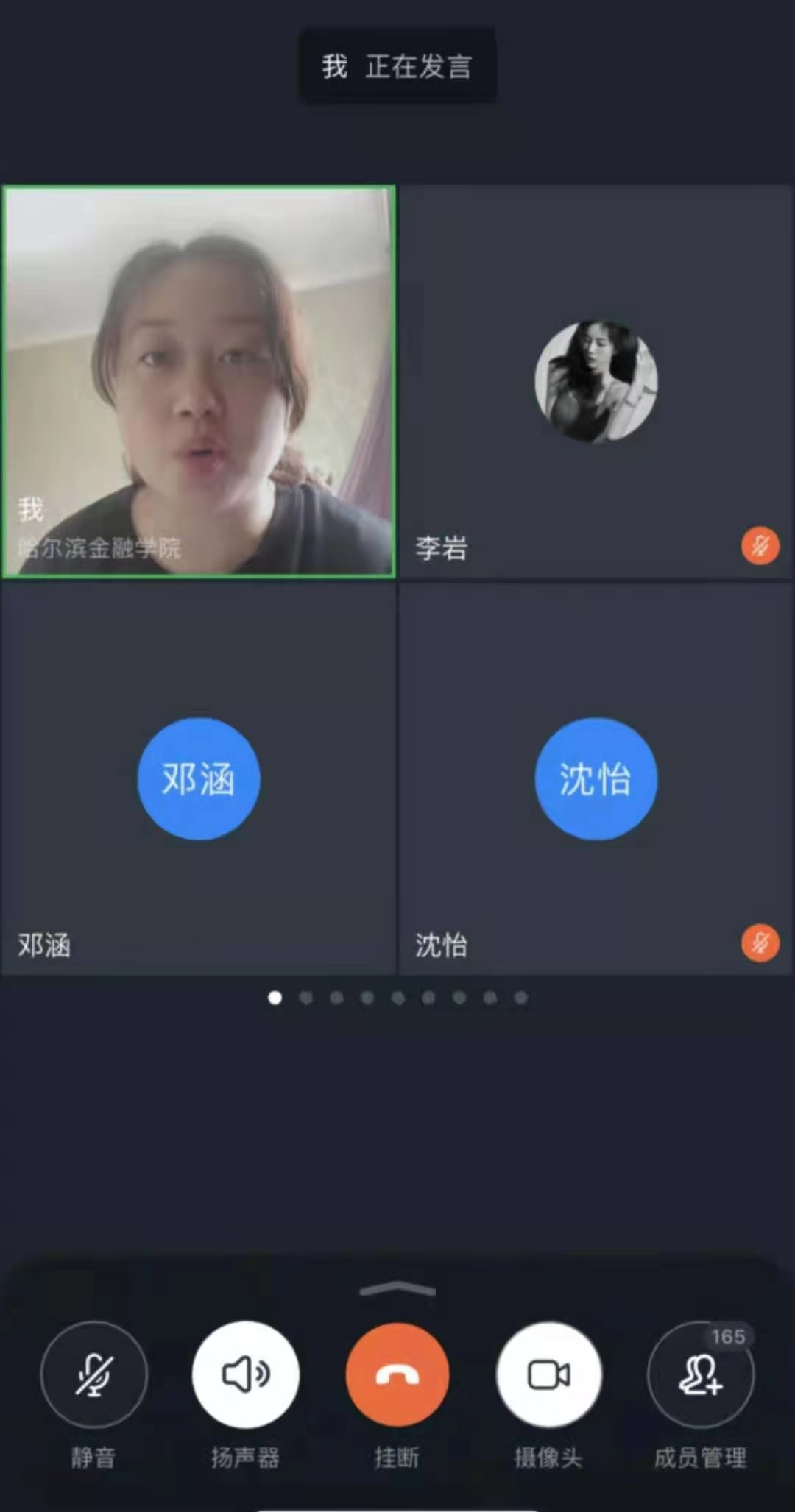Open my own video tile
Image resolution: width=795 pixels, height=1512 pixels.
199,381
